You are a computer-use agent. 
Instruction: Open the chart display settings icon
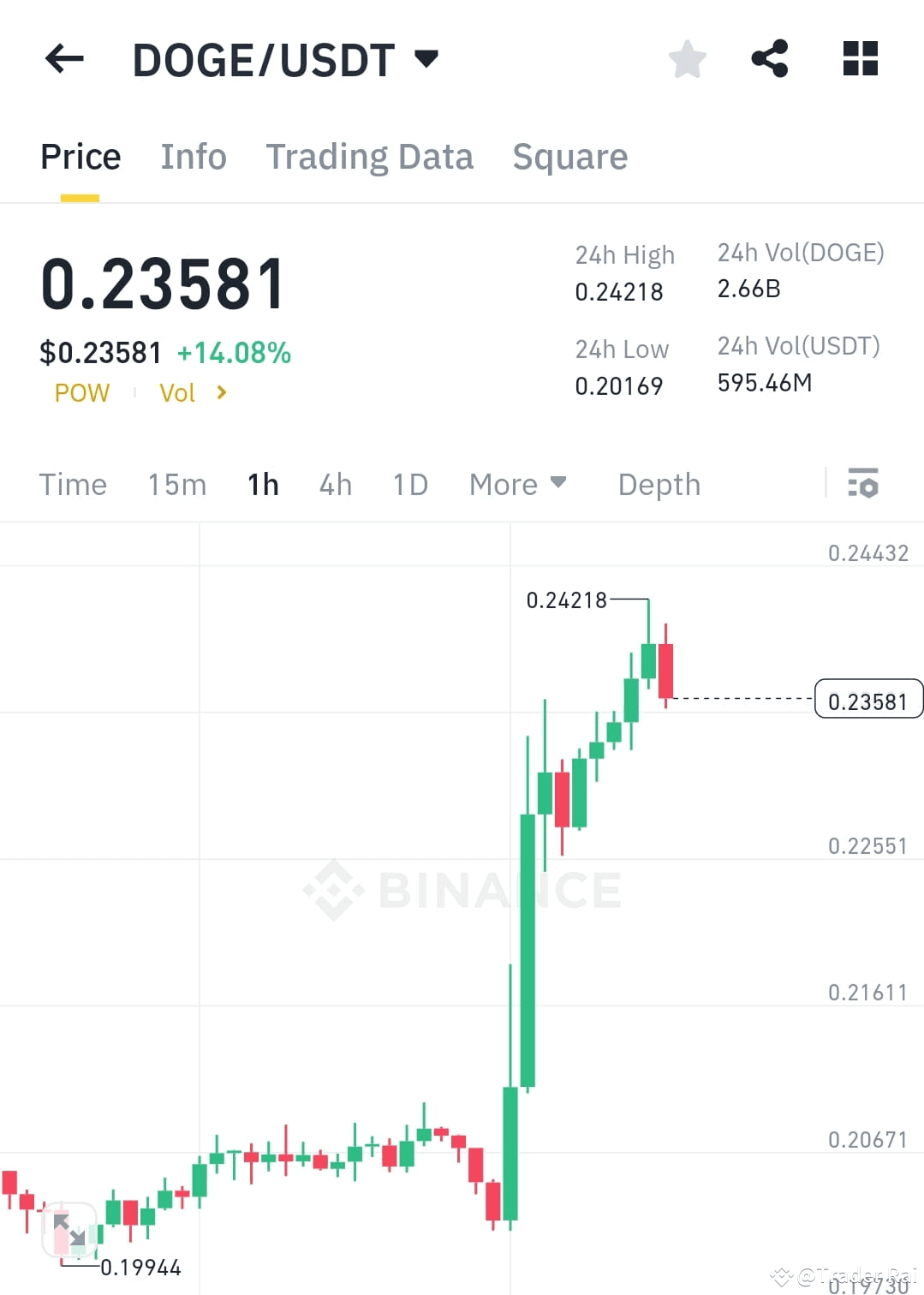(x=863, y=485)
